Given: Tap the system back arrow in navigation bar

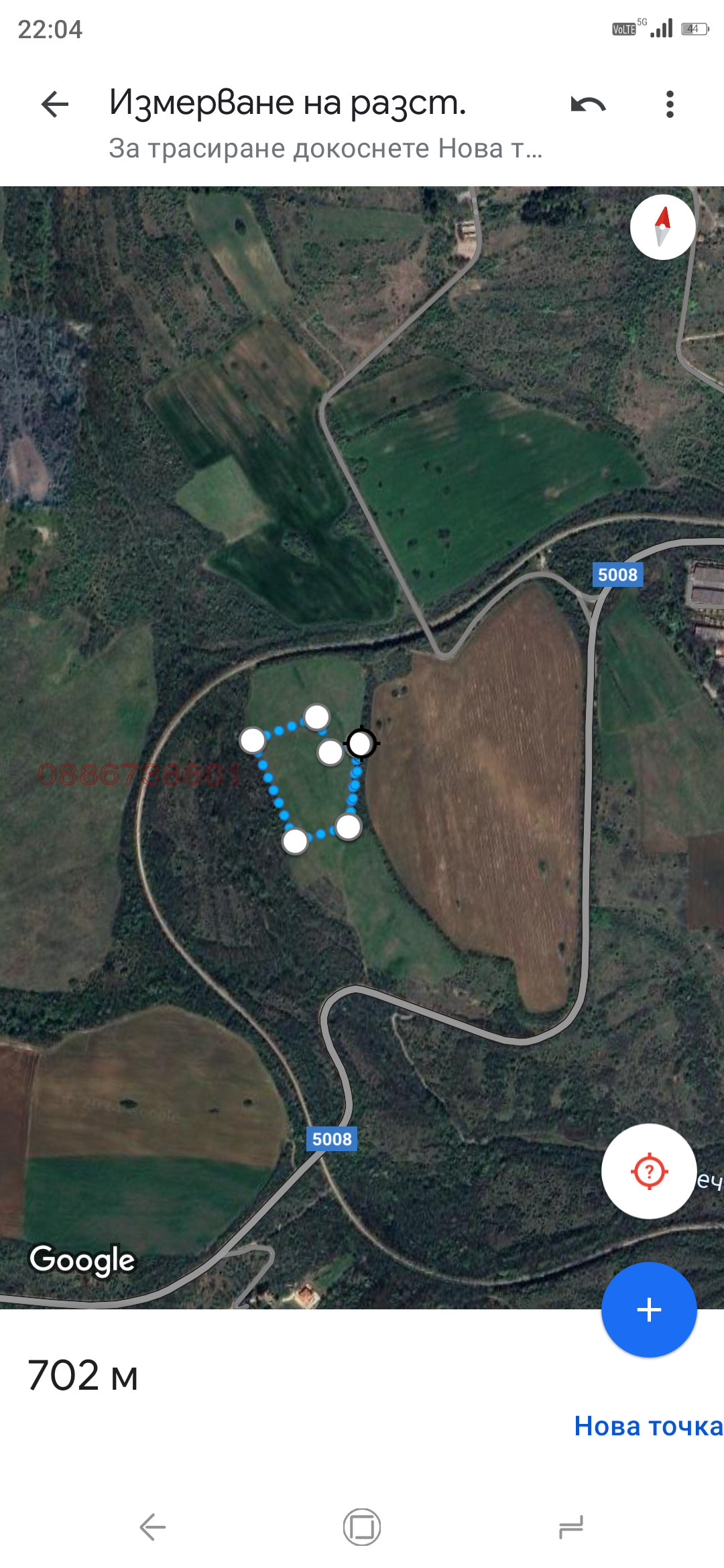Looking at the screenshot, I should tap(153, 1528).
